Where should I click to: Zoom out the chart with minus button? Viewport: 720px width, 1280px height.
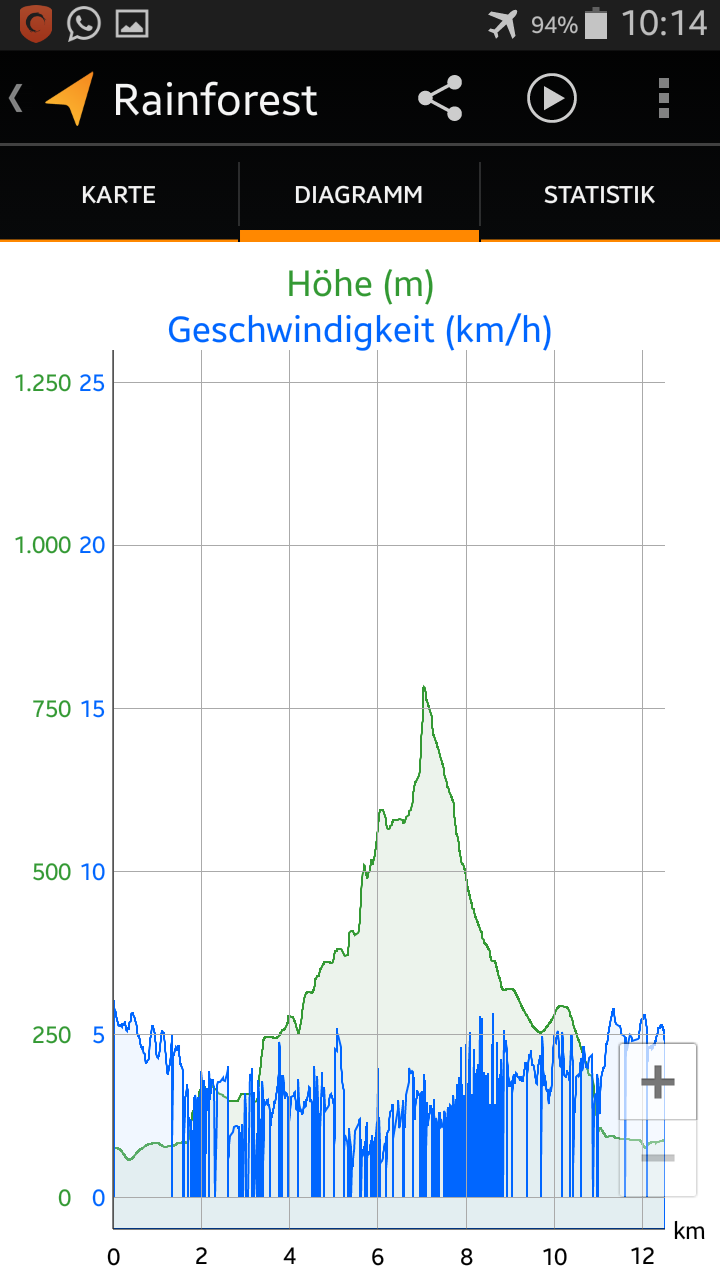[657, 1158]
